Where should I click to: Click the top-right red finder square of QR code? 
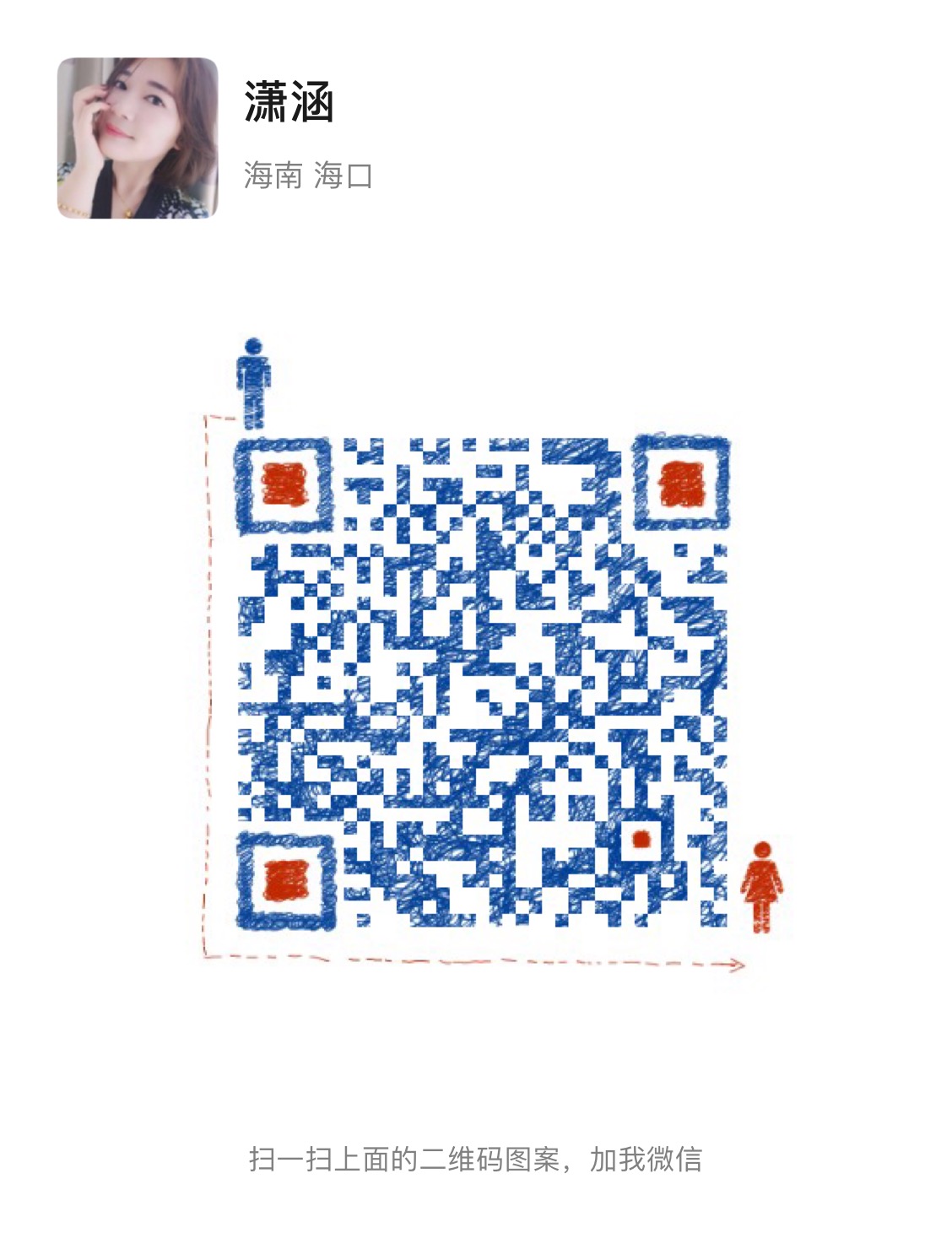680,484
